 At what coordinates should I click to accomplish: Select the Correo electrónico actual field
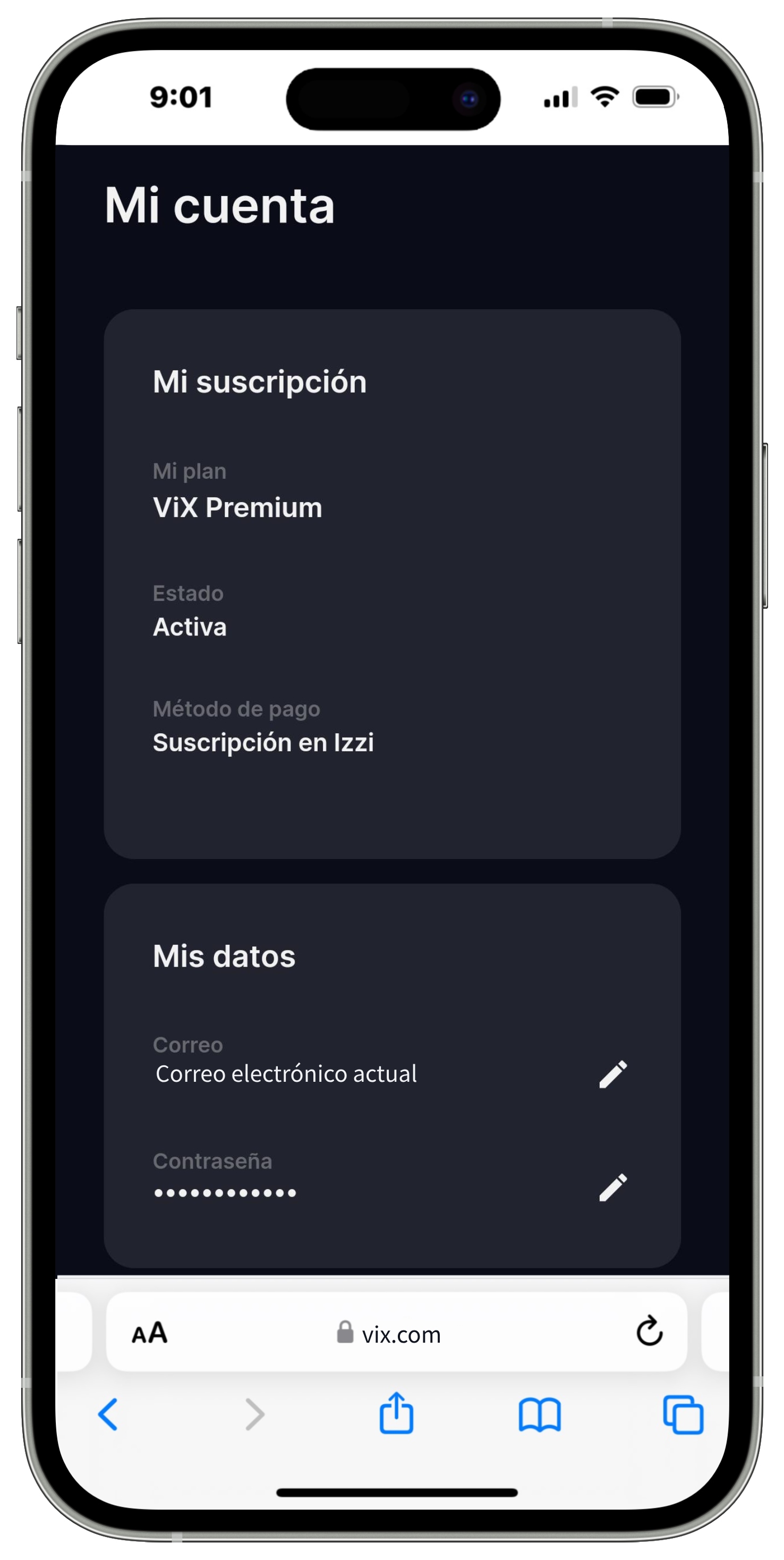286,1072
